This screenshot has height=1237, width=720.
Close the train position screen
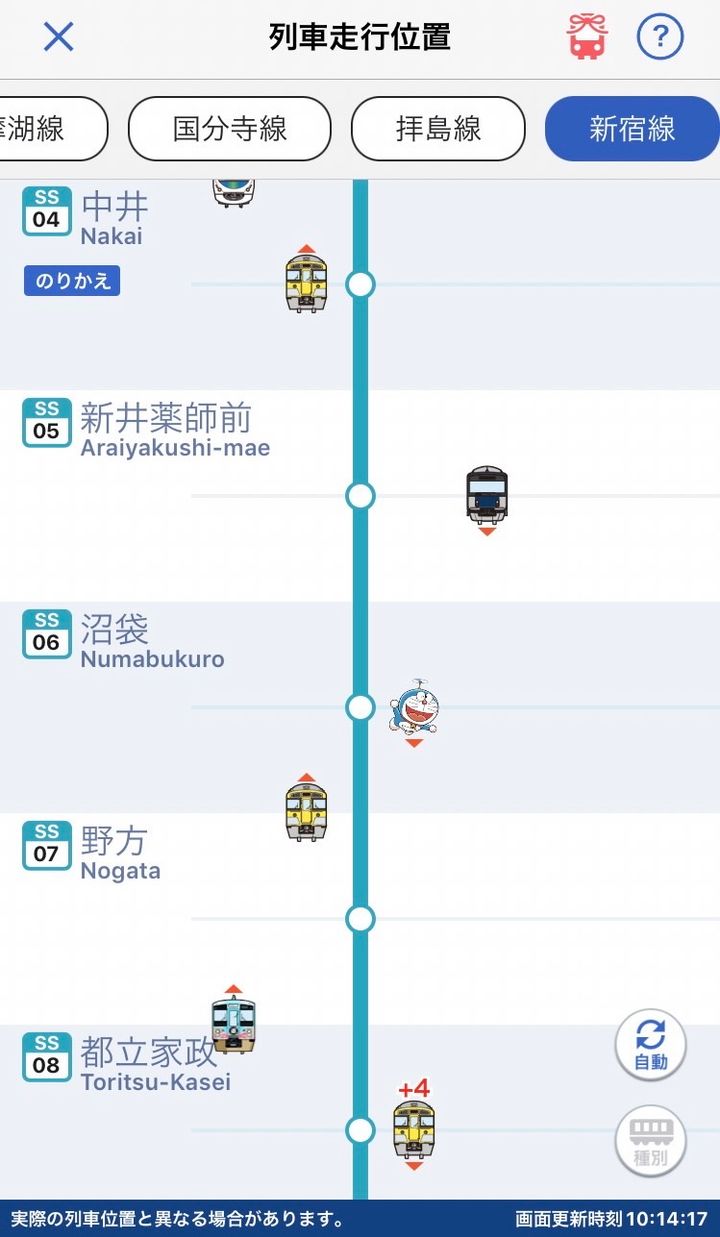[x=58, y=37]
